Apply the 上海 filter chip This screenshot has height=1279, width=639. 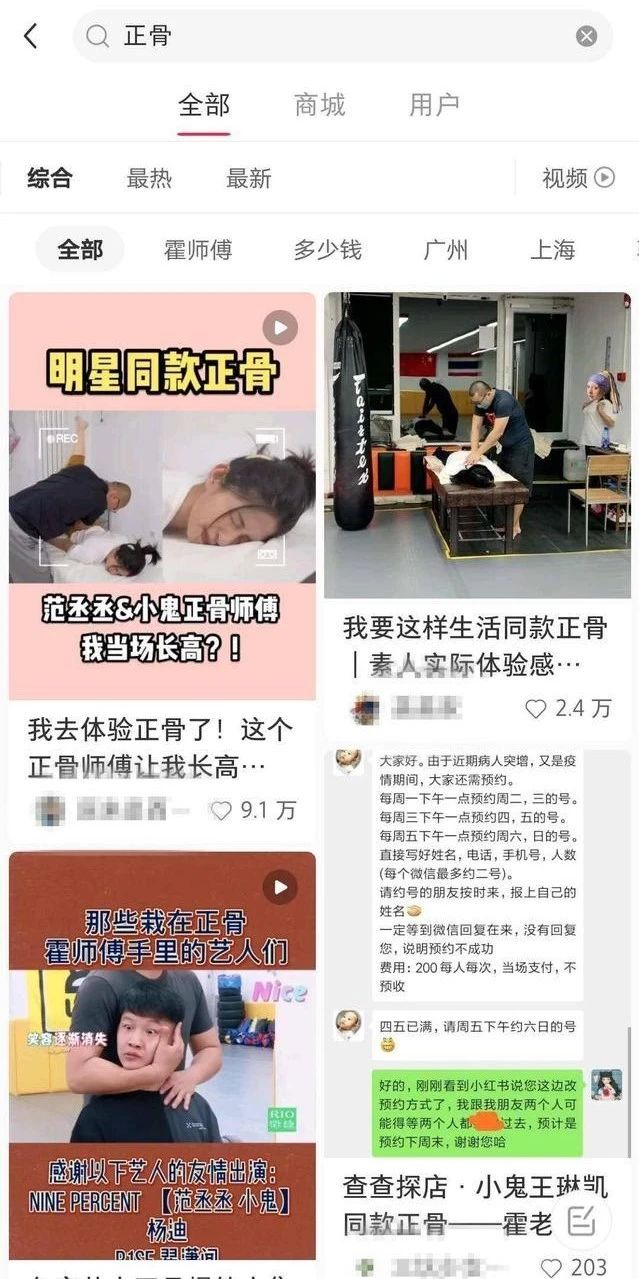coord(552,250)
